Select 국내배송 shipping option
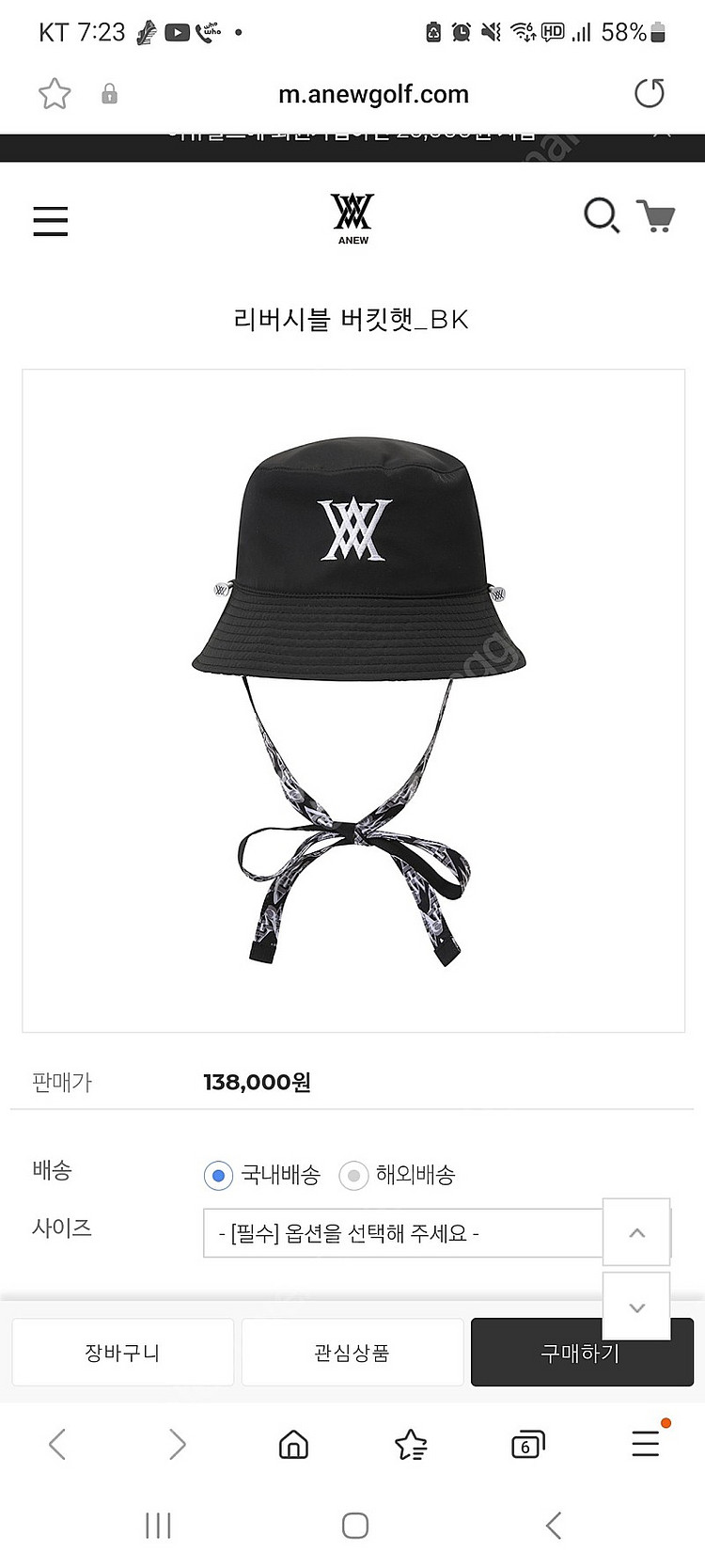Image resolution: width=705 pixels, height=1568 pixels. [x=218, y=1175]
